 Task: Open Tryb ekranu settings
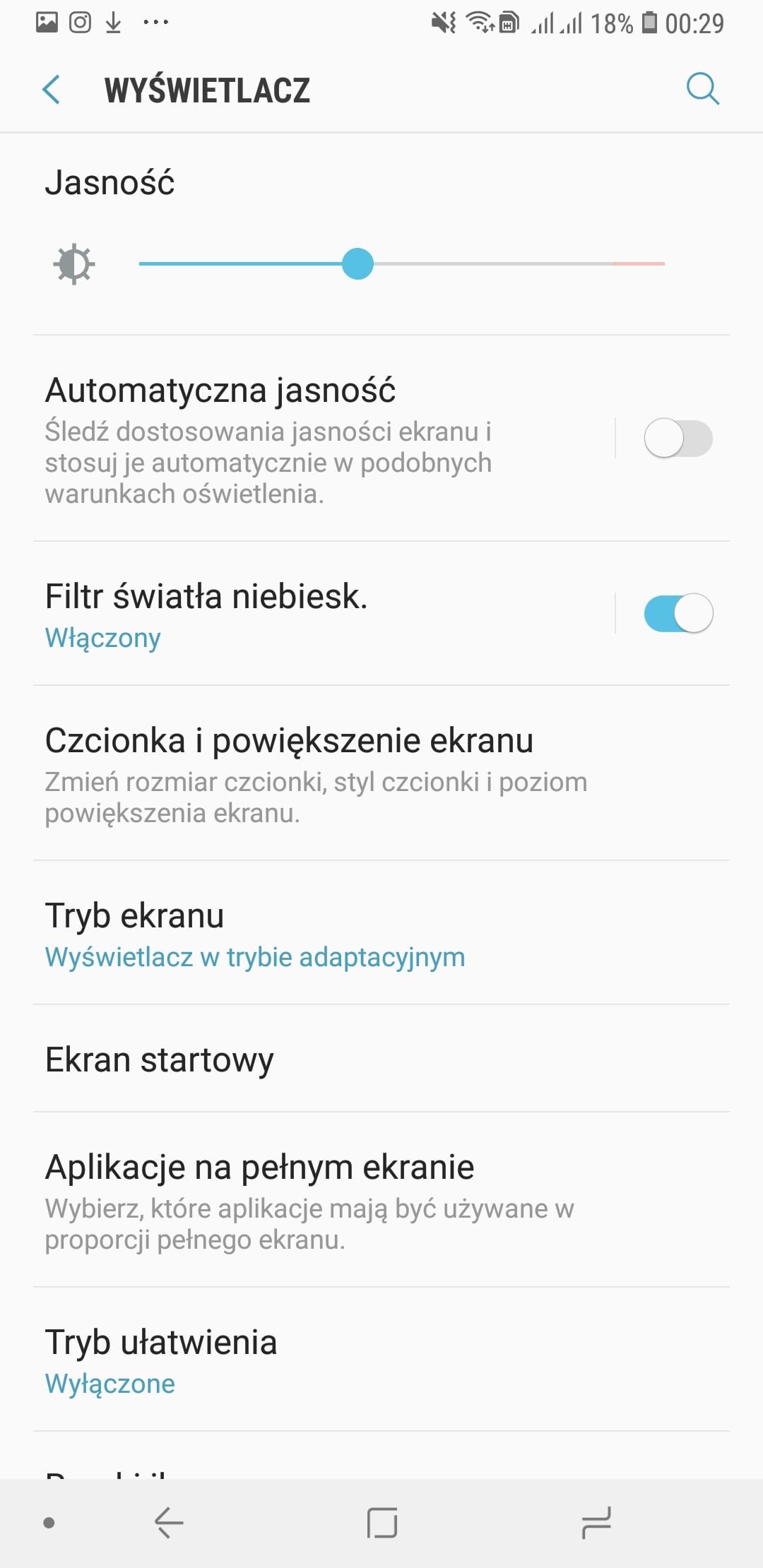(381, 933)
